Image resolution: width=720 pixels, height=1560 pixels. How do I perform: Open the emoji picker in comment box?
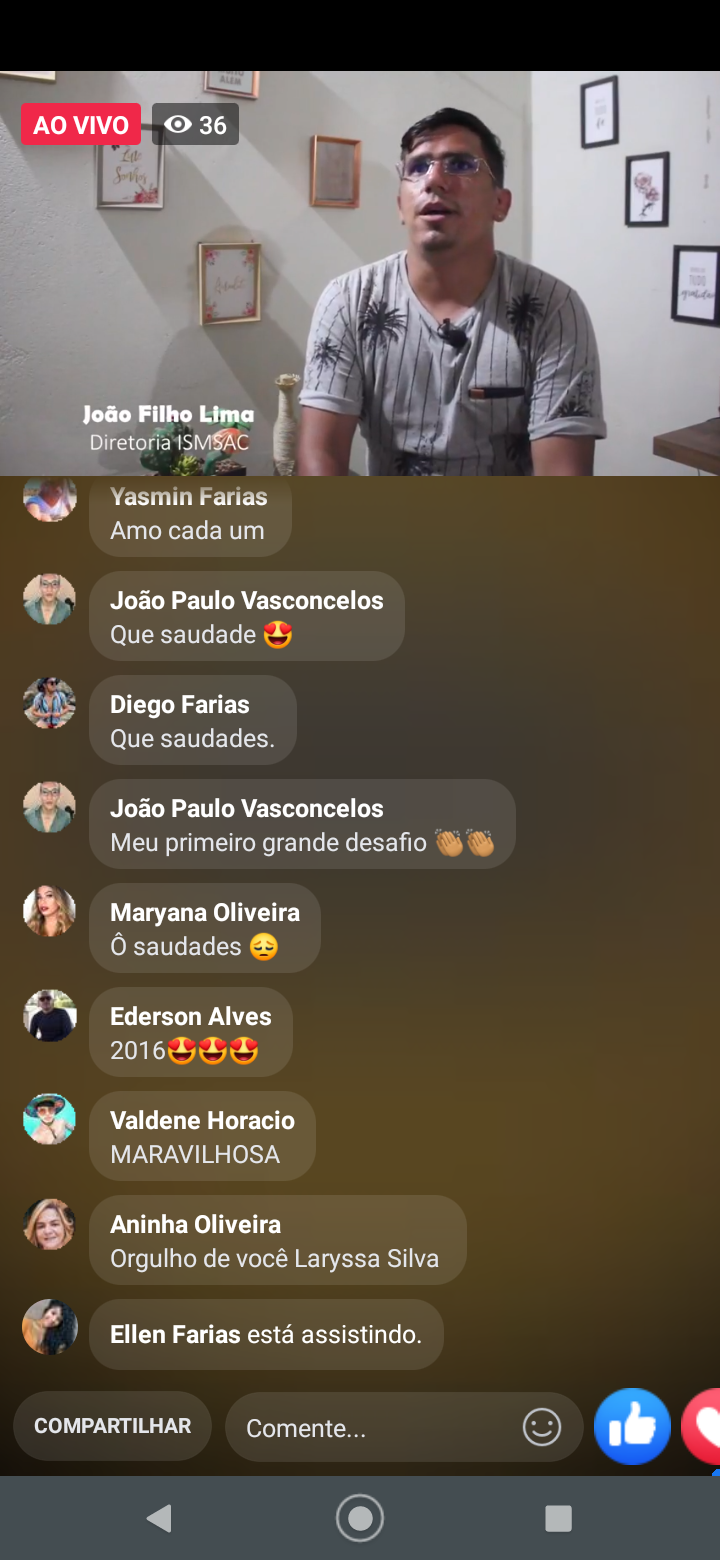pyautogui.click(x=542, y=1427)
